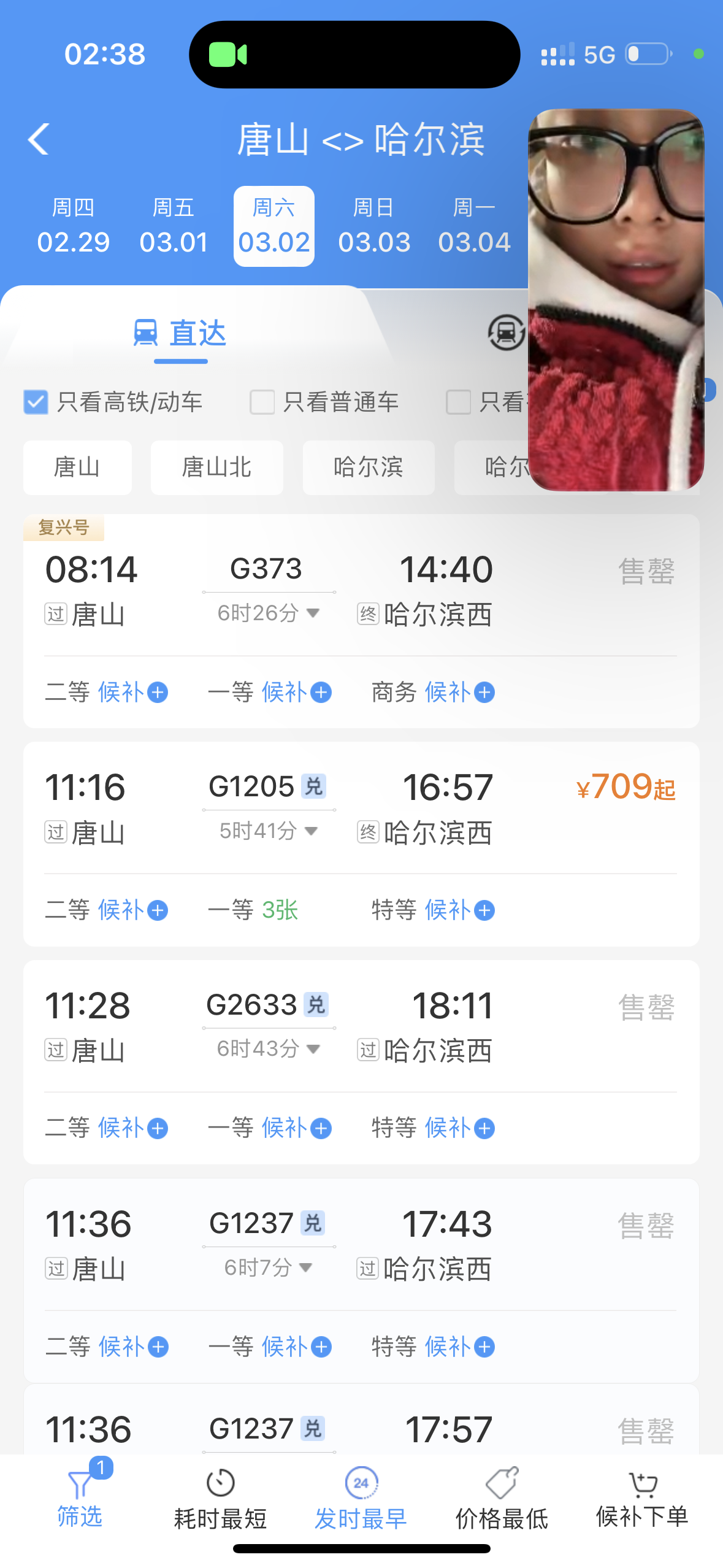The width and height of the screenshot is (723, 1568).
Task: Select date 周五 03.01
Action: (x=174, y=226)
